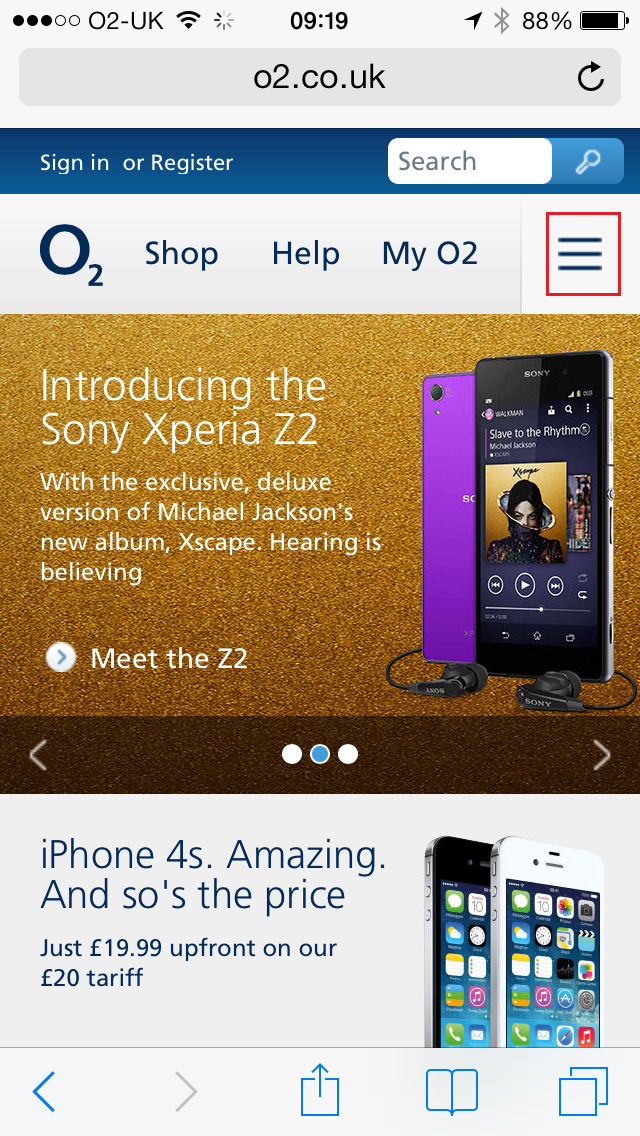Open My O2
This screenshot has height=1136, width=640.
tap(430, 254)
